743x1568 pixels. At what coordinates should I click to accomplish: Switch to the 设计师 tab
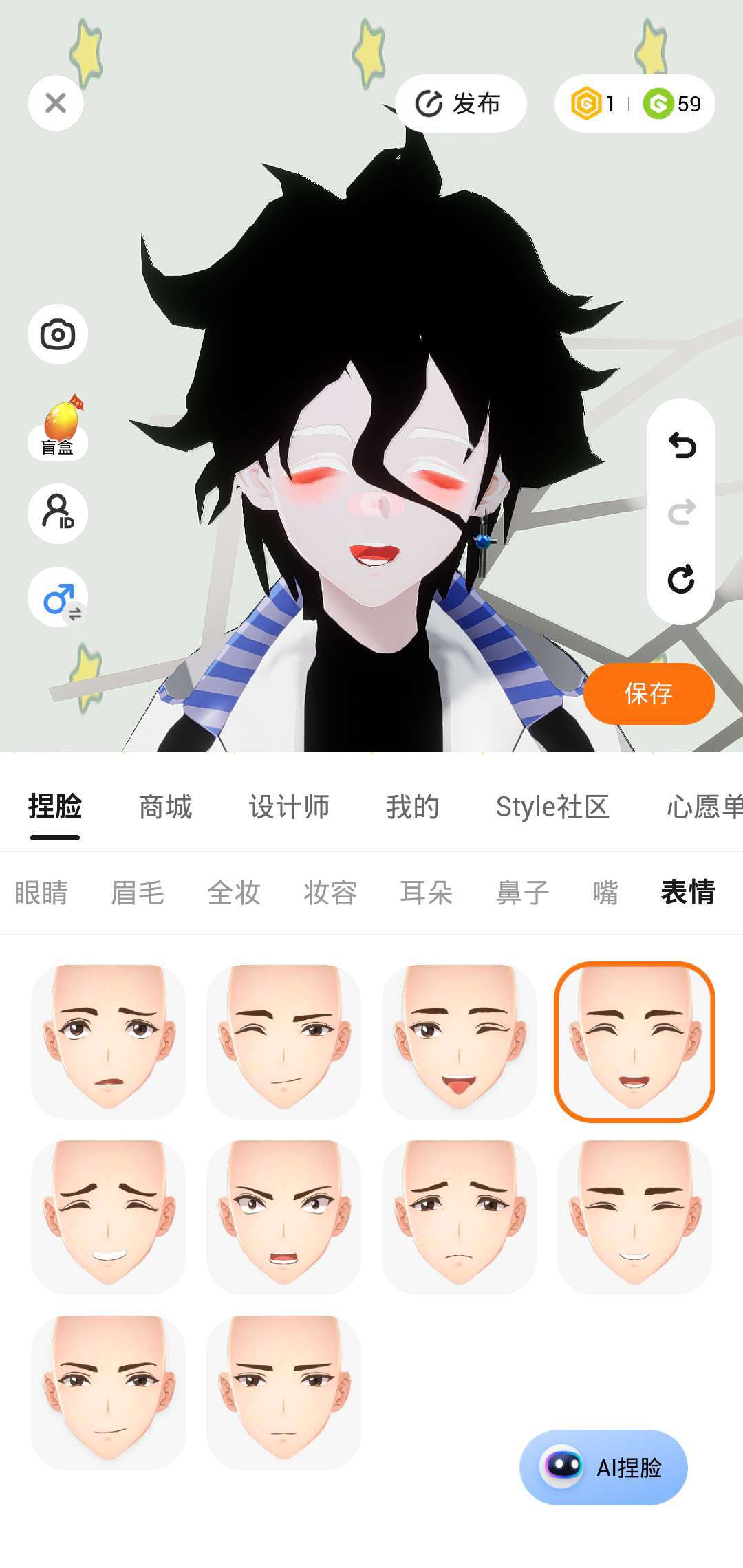point(289,807)
